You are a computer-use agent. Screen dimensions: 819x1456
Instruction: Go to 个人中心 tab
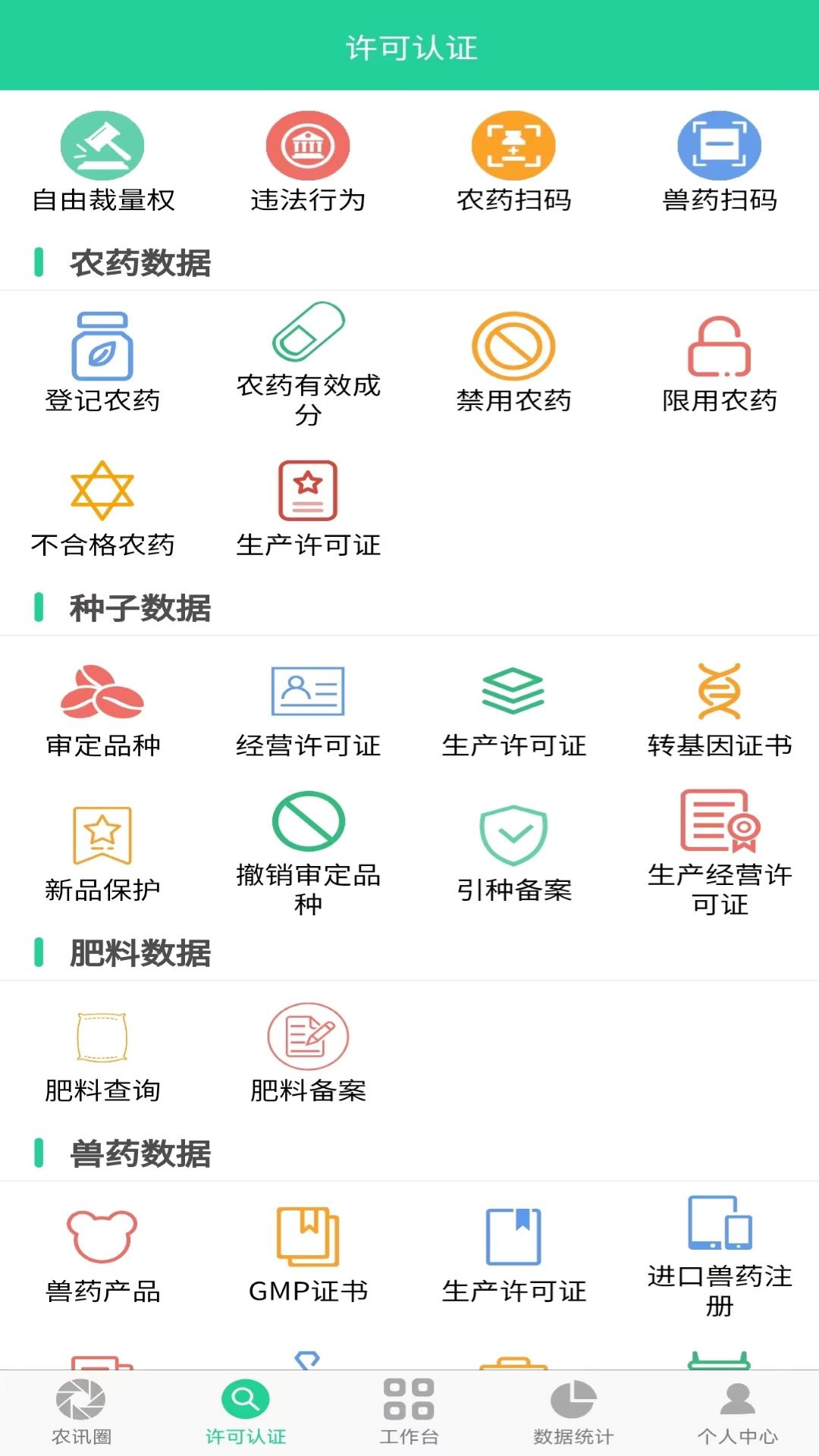pos(737,1413)
